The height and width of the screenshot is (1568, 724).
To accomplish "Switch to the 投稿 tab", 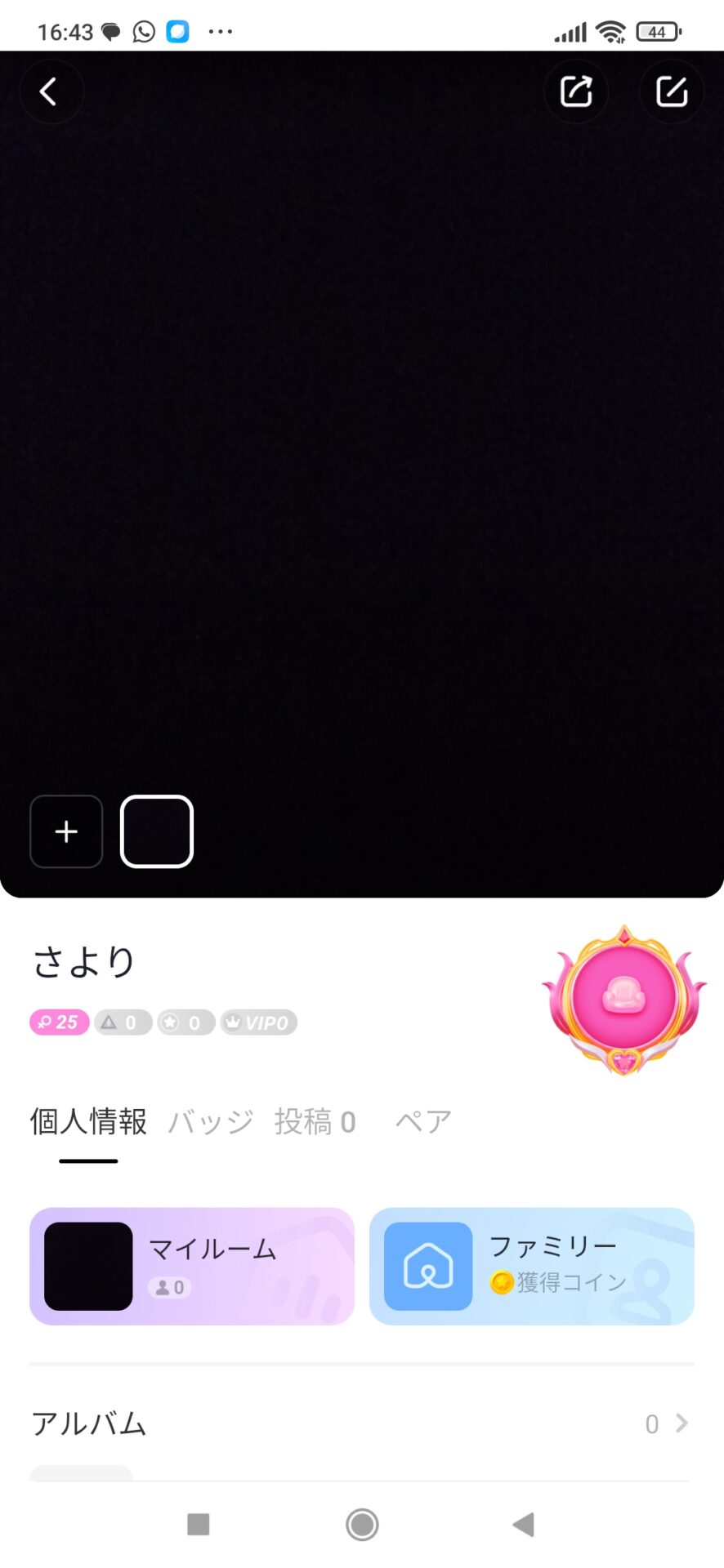I will coord(315,1122).
